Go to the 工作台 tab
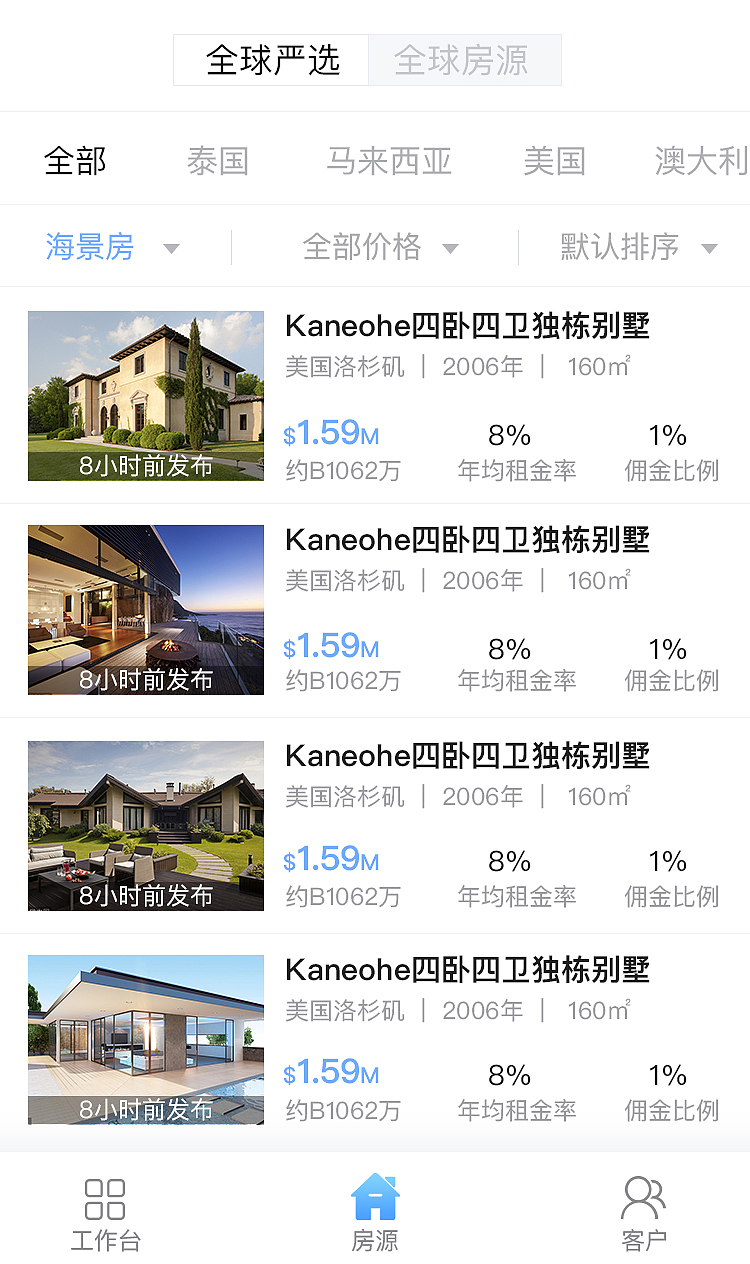 (105, 1214)
